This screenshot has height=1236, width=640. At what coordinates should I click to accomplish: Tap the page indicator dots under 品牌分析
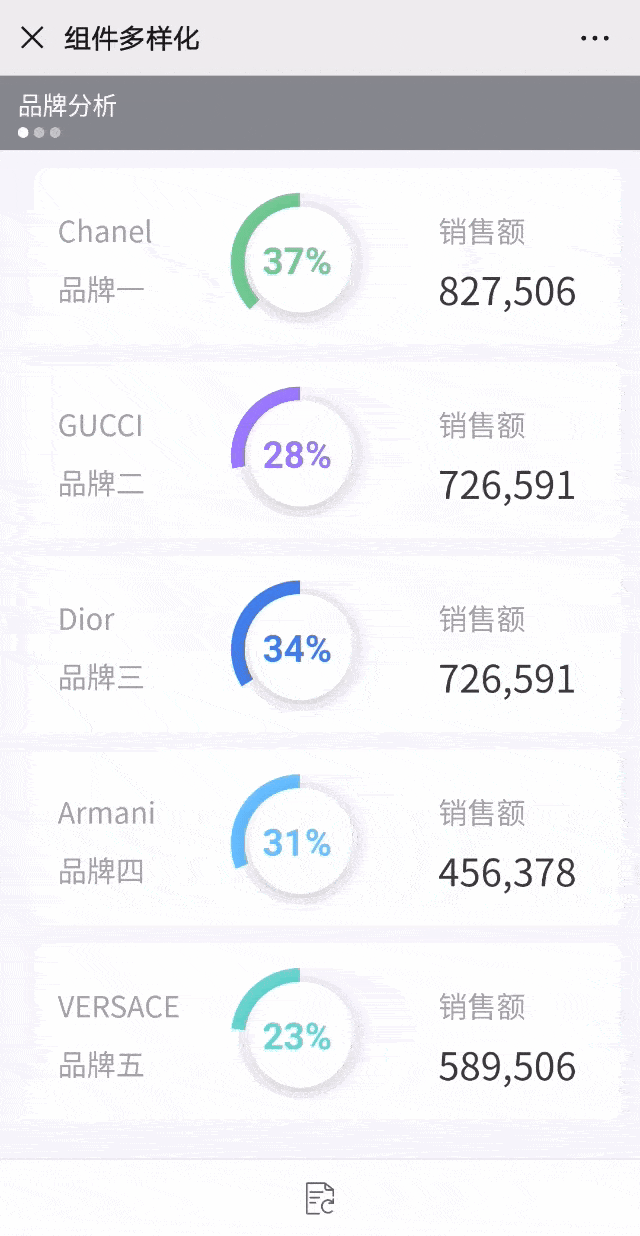(39, 132)
